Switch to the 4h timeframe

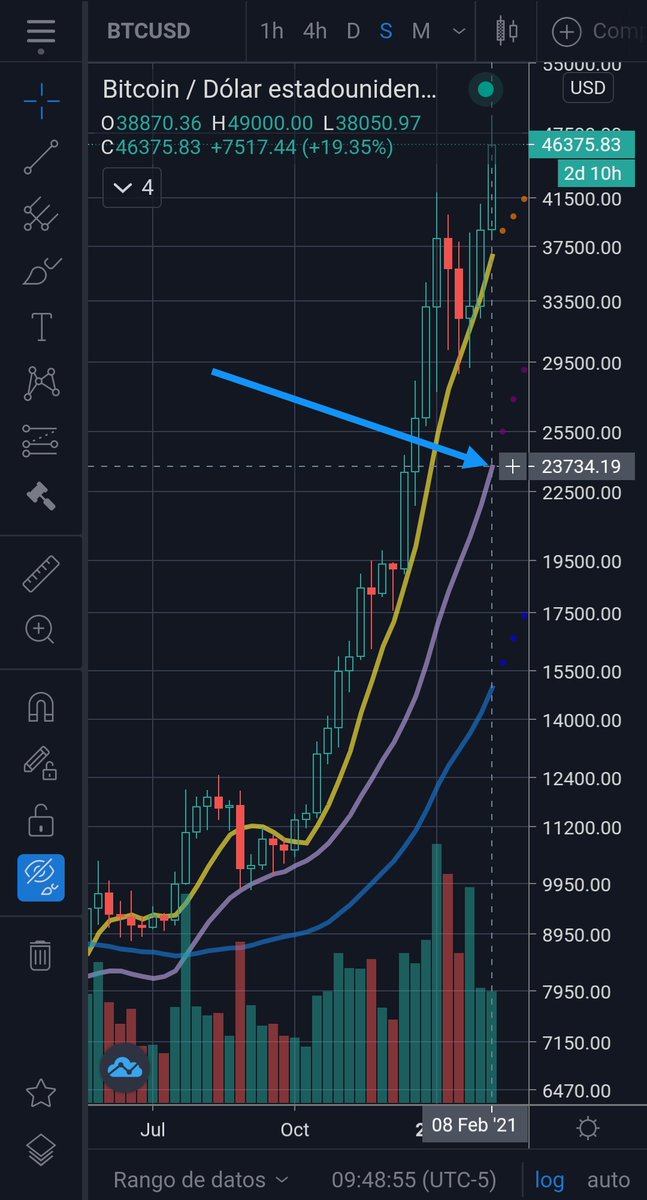click(314, 31)
